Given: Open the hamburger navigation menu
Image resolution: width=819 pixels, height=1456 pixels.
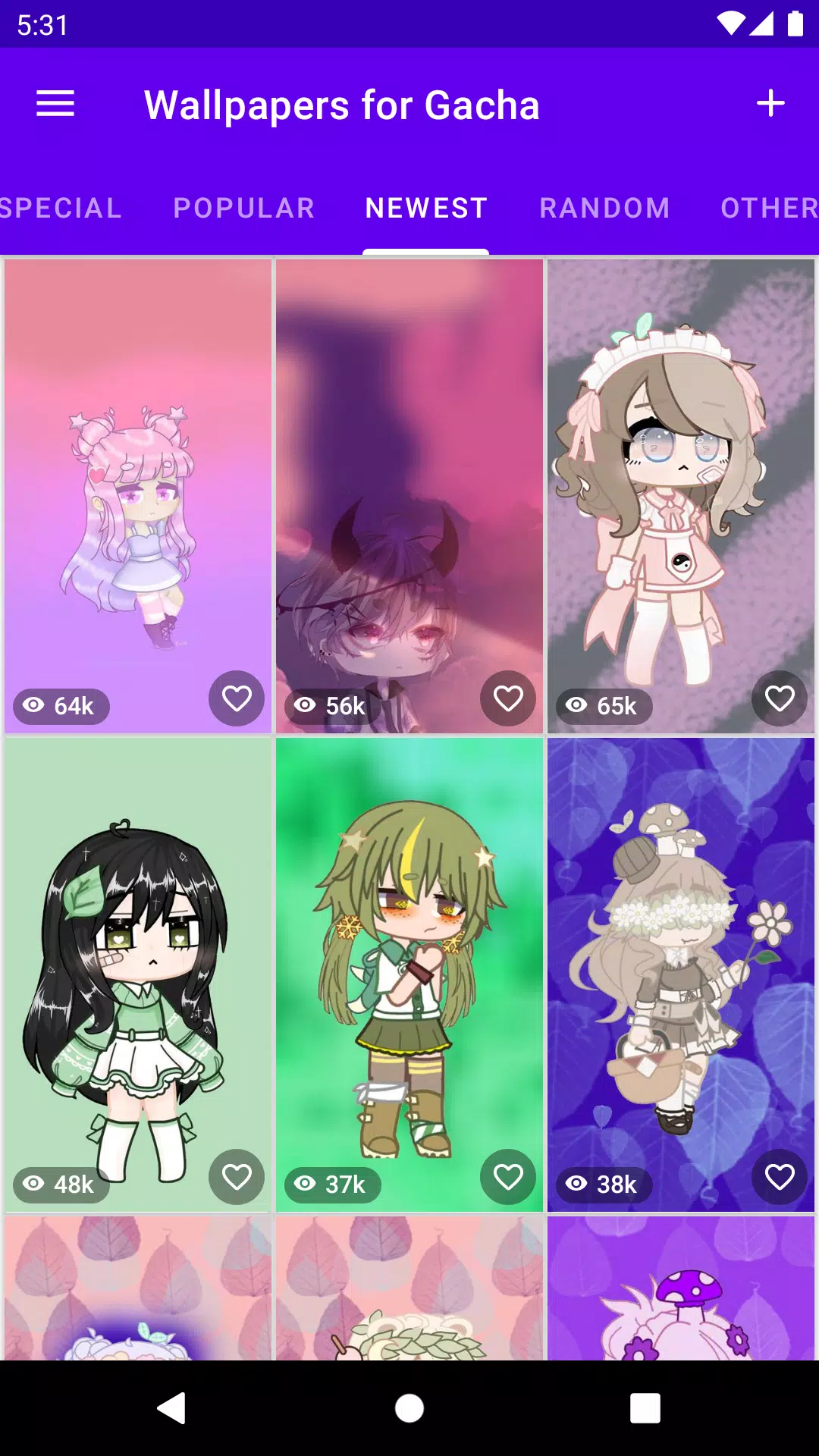Looking at the screenshot, I should tap(55, 104).
